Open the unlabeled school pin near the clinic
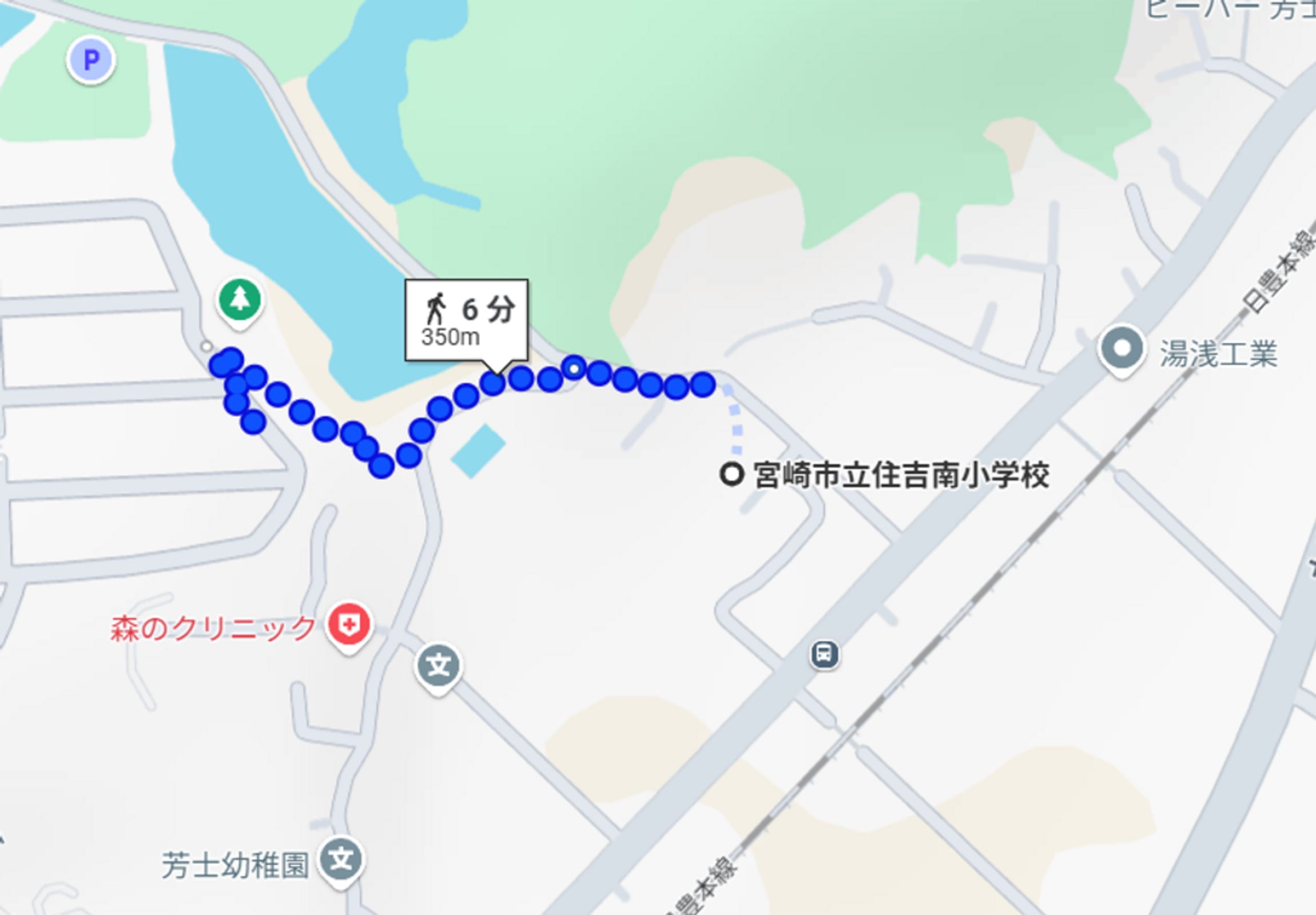The image size is (1316, 915). pos(439,666)
